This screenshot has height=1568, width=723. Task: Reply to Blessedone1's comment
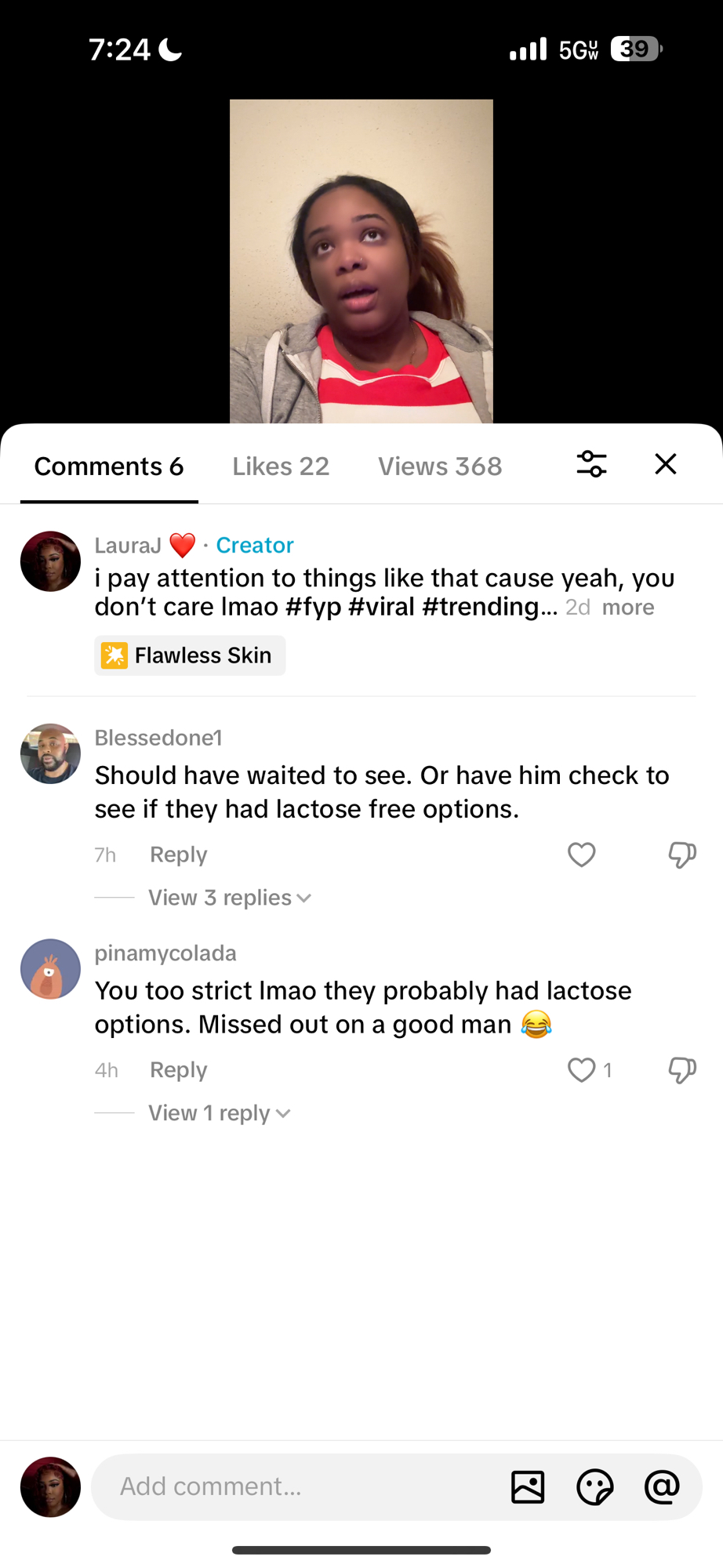[178, 855]
